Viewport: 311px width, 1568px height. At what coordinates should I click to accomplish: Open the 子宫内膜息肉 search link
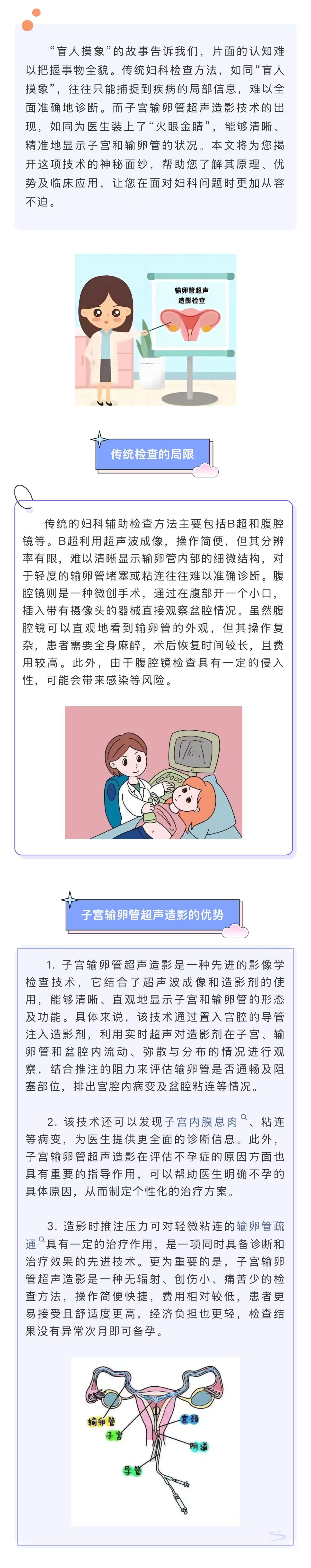[201, 1121]
